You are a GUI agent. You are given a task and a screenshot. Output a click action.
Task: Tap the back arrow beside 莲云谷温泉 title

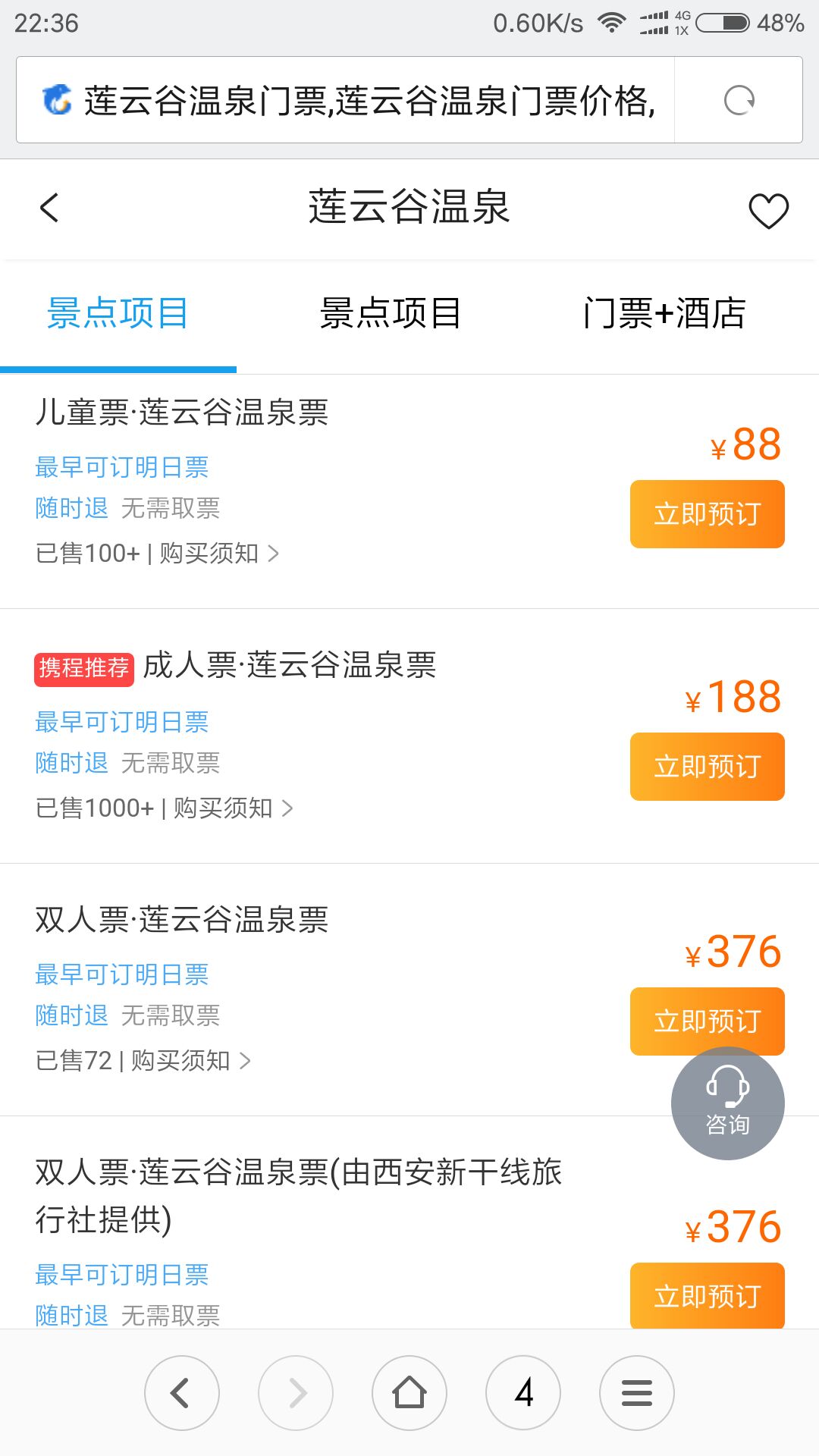[49, 208]
